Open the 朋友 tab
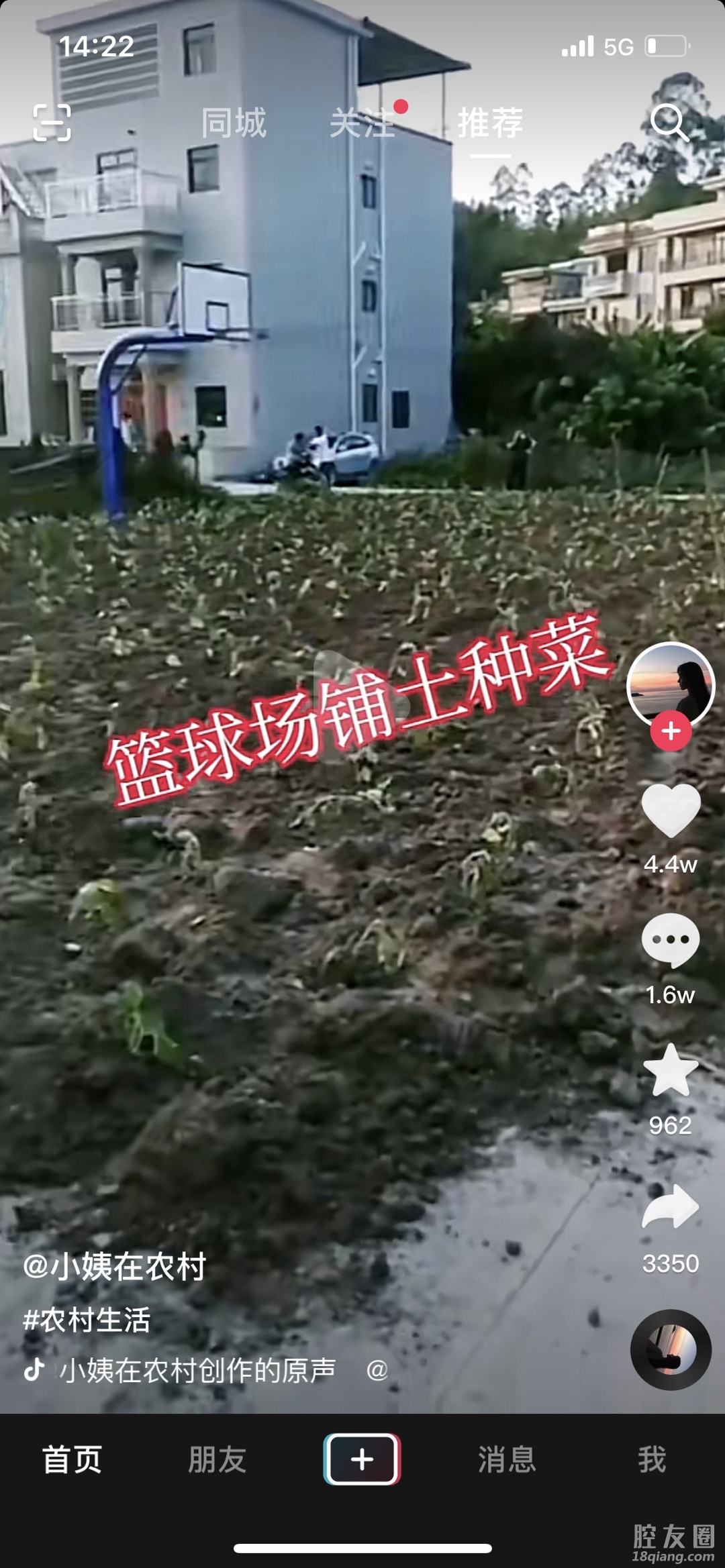 click(x=217, y=1459)
